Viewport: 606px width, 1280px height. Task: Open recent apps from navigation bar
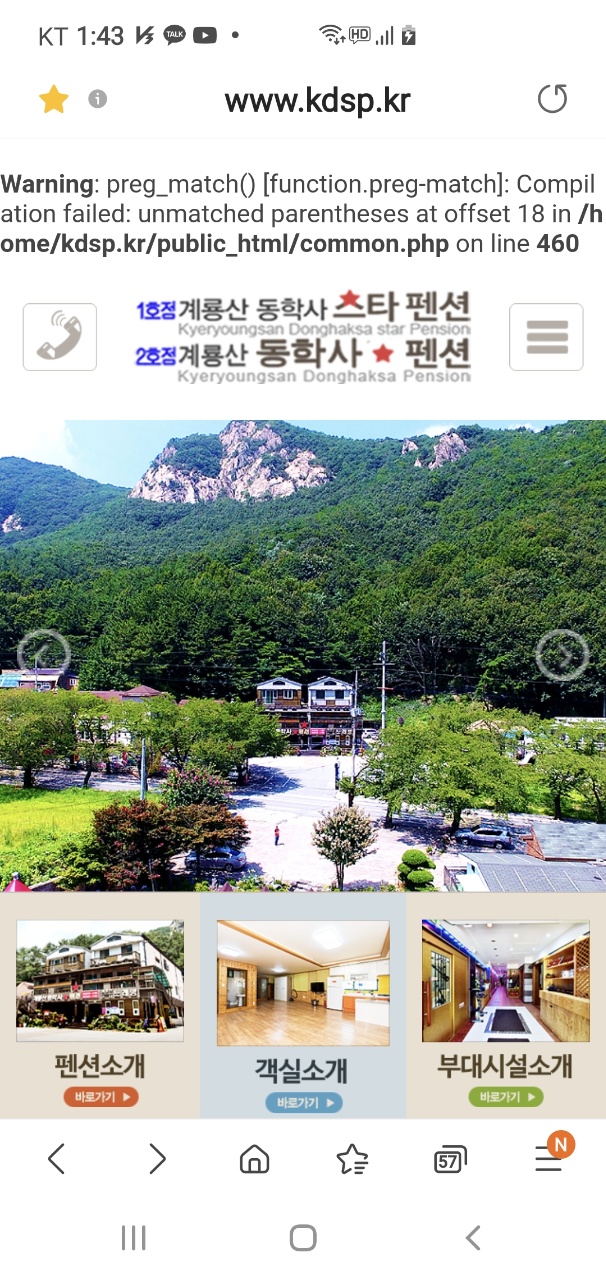134,1238
